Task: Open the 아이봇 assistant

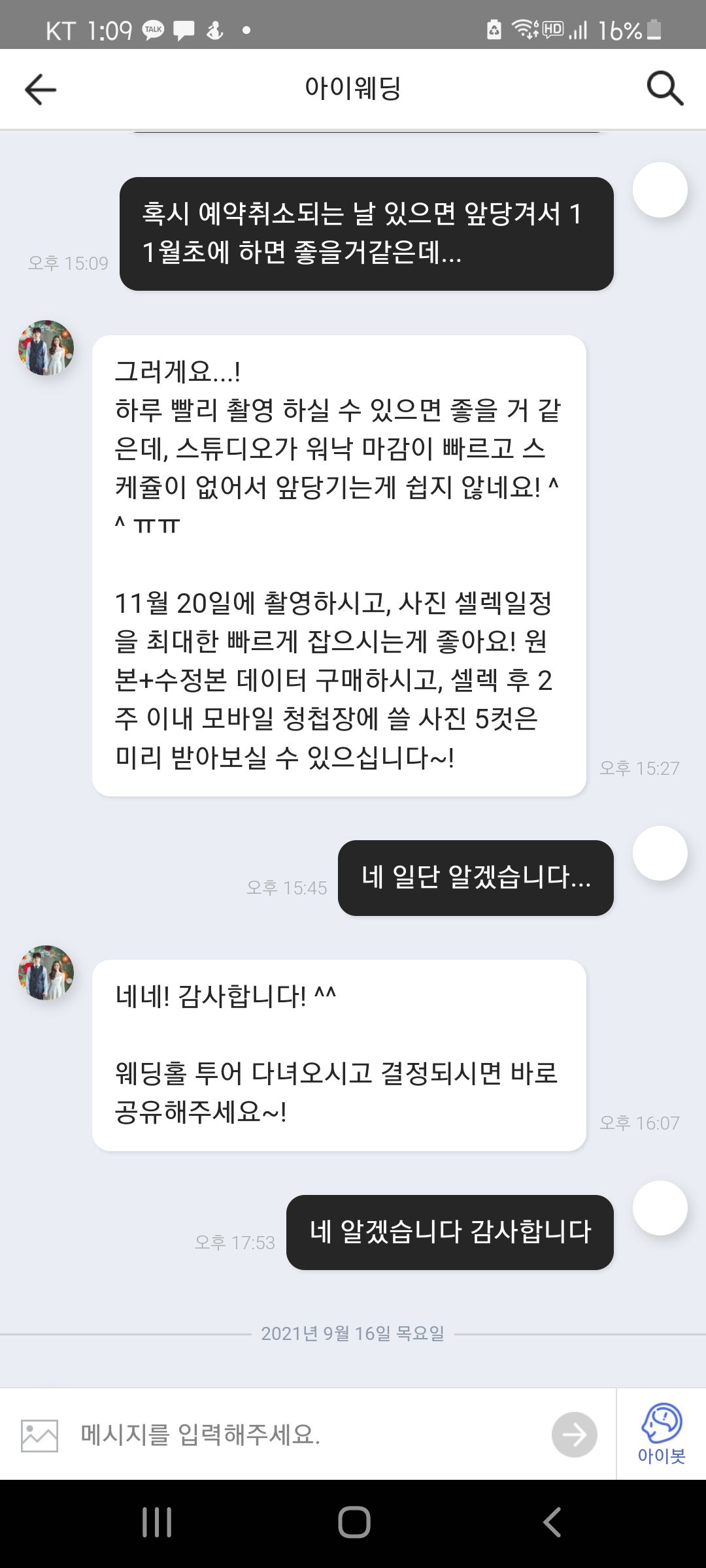Action: (662, 1433)
